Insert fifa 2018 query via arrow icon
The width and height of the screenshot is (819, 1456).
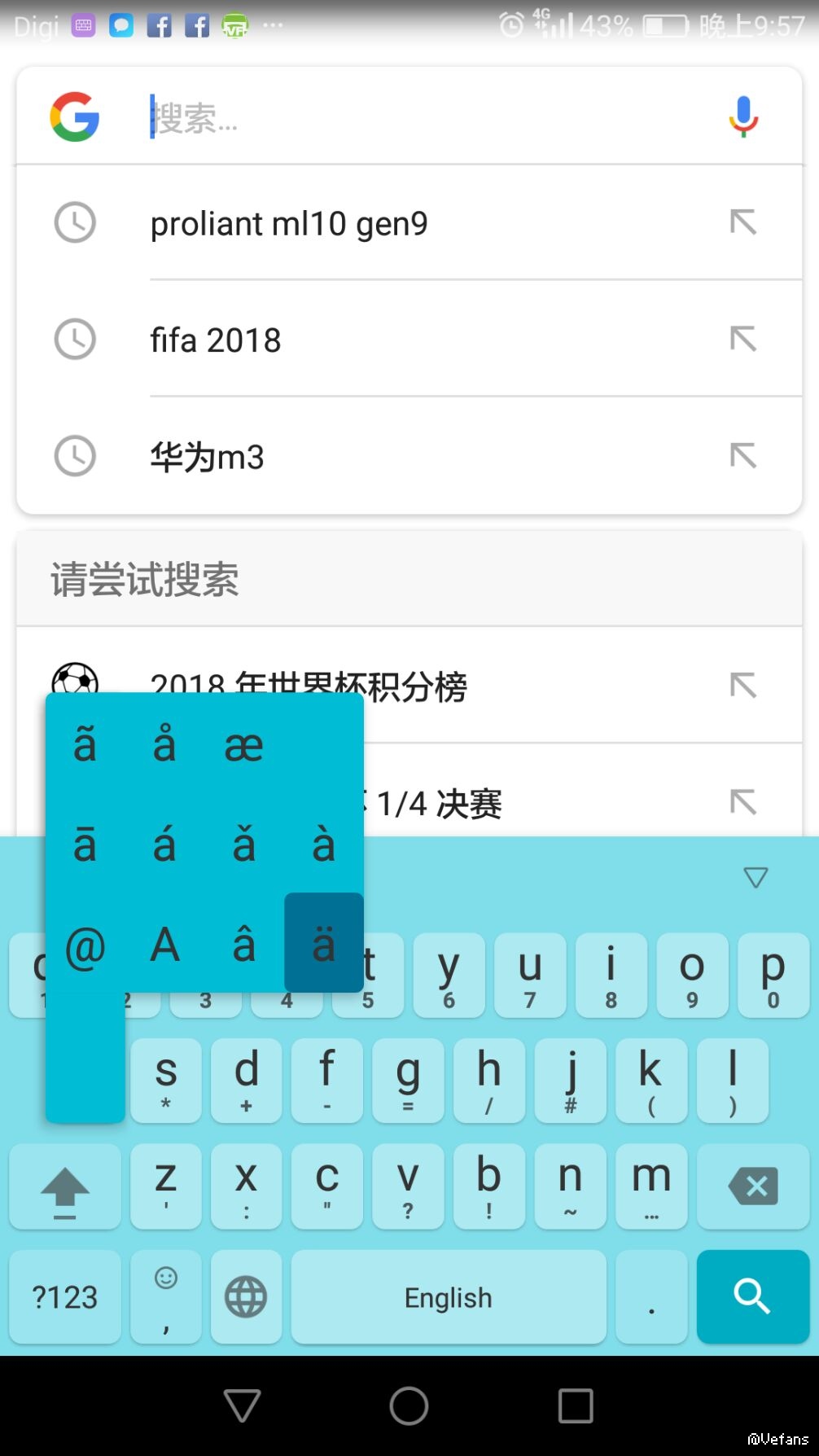(742, 339)
